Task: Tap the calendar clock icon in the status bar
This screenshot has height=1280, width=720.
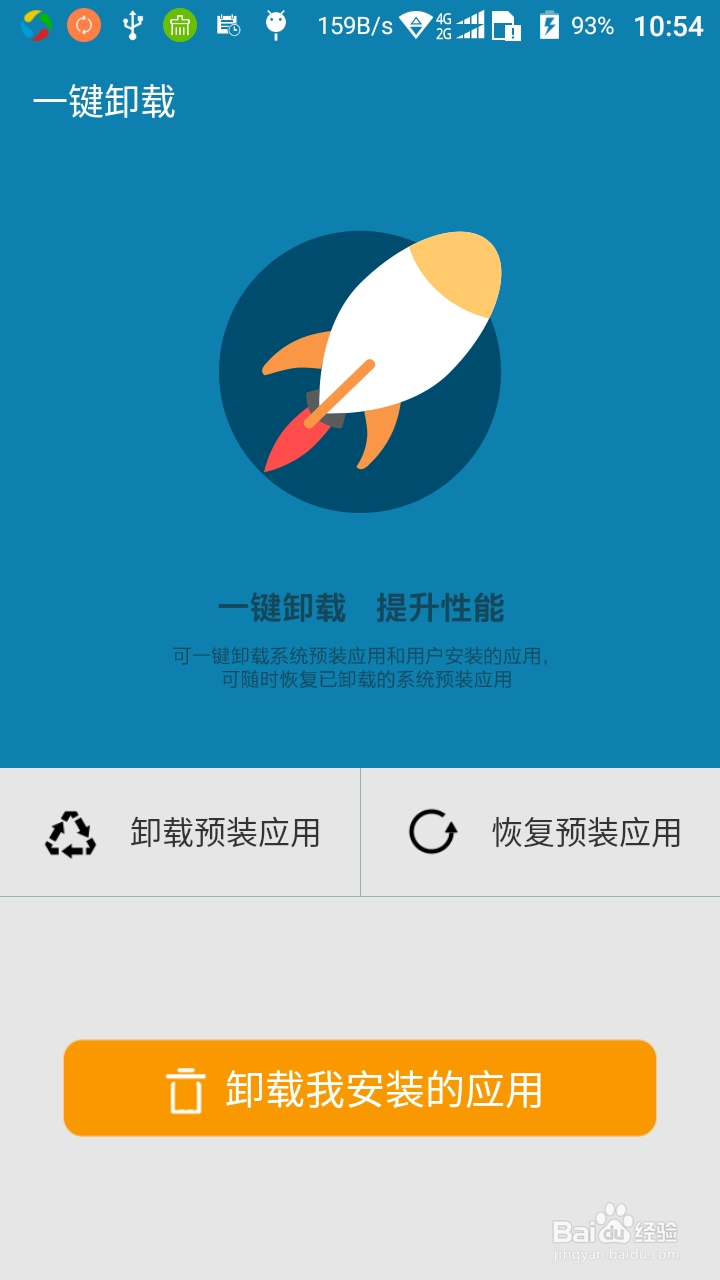Action: coord(228,24)
